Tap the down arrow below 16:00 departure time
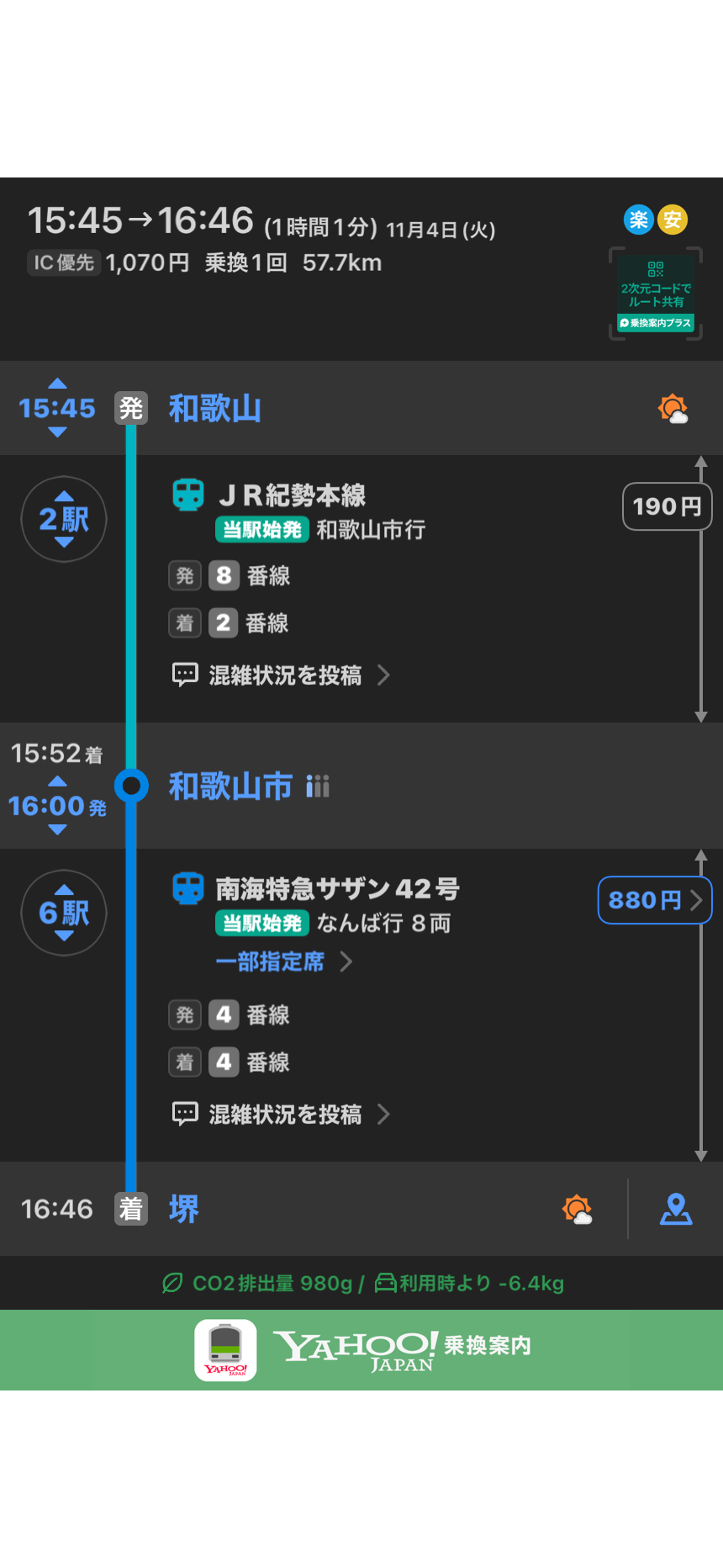The width and height of the screenshot is (723, 1568). coord(56,829)
